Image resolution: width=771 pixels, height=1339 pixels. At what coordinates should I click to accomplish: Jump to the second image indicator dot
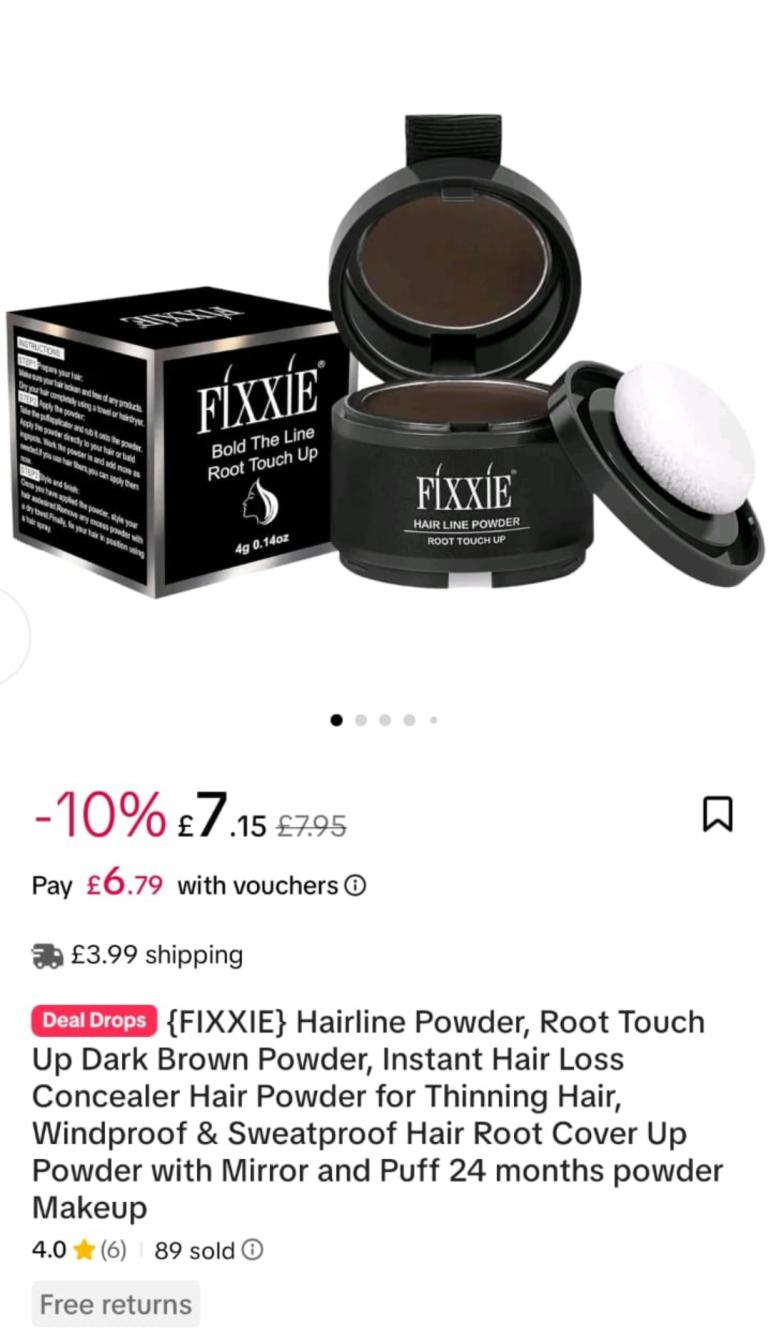[x=361, y=719]
